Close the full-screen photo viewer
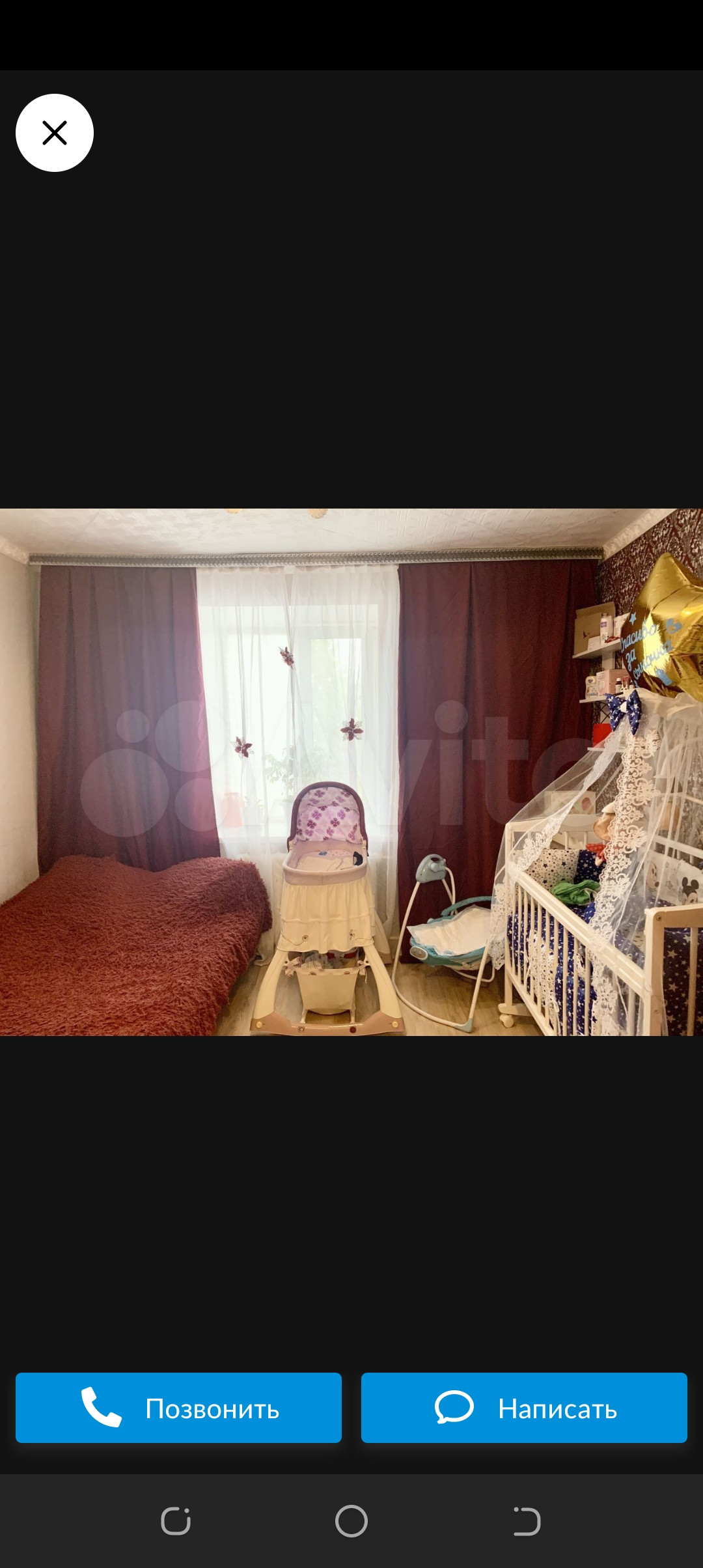703x1568 pixels. pyautogui.click(x=55, y=133)
